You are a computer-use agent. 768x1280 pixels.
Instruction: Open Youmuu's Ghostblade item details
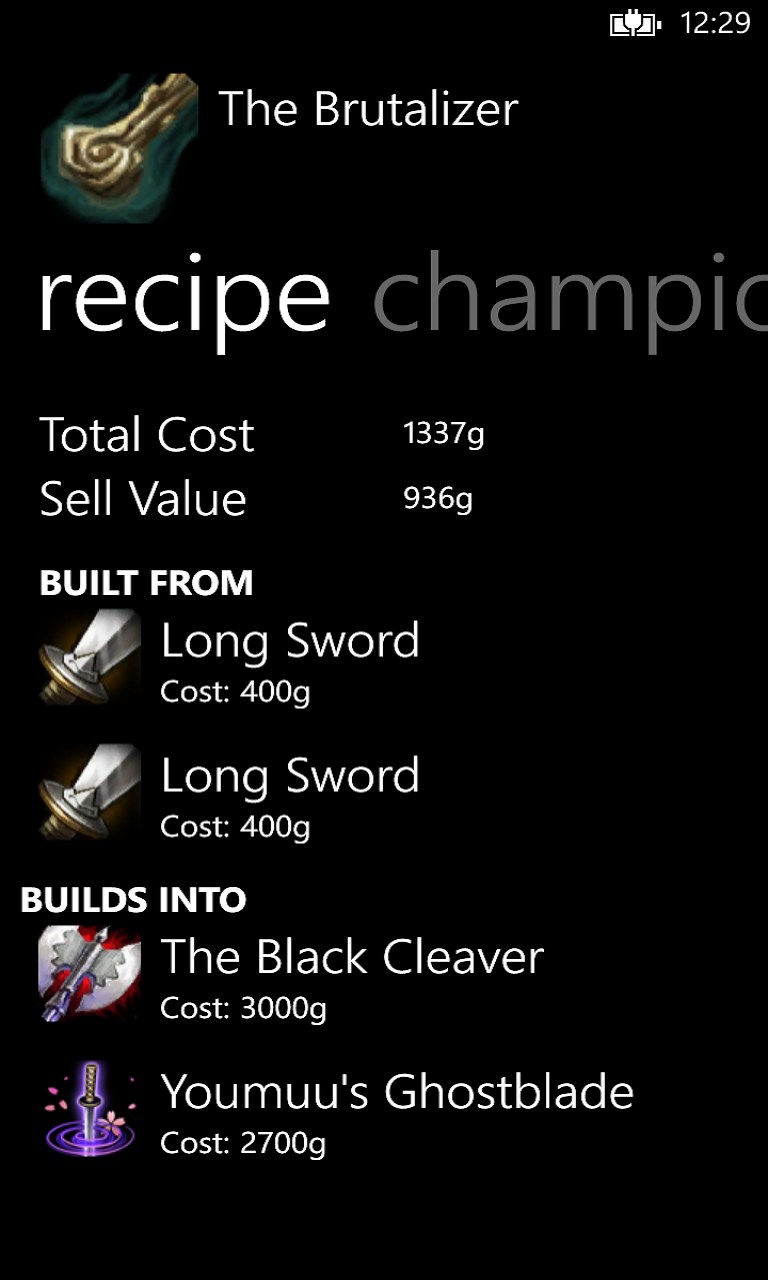pos(395,1110)
